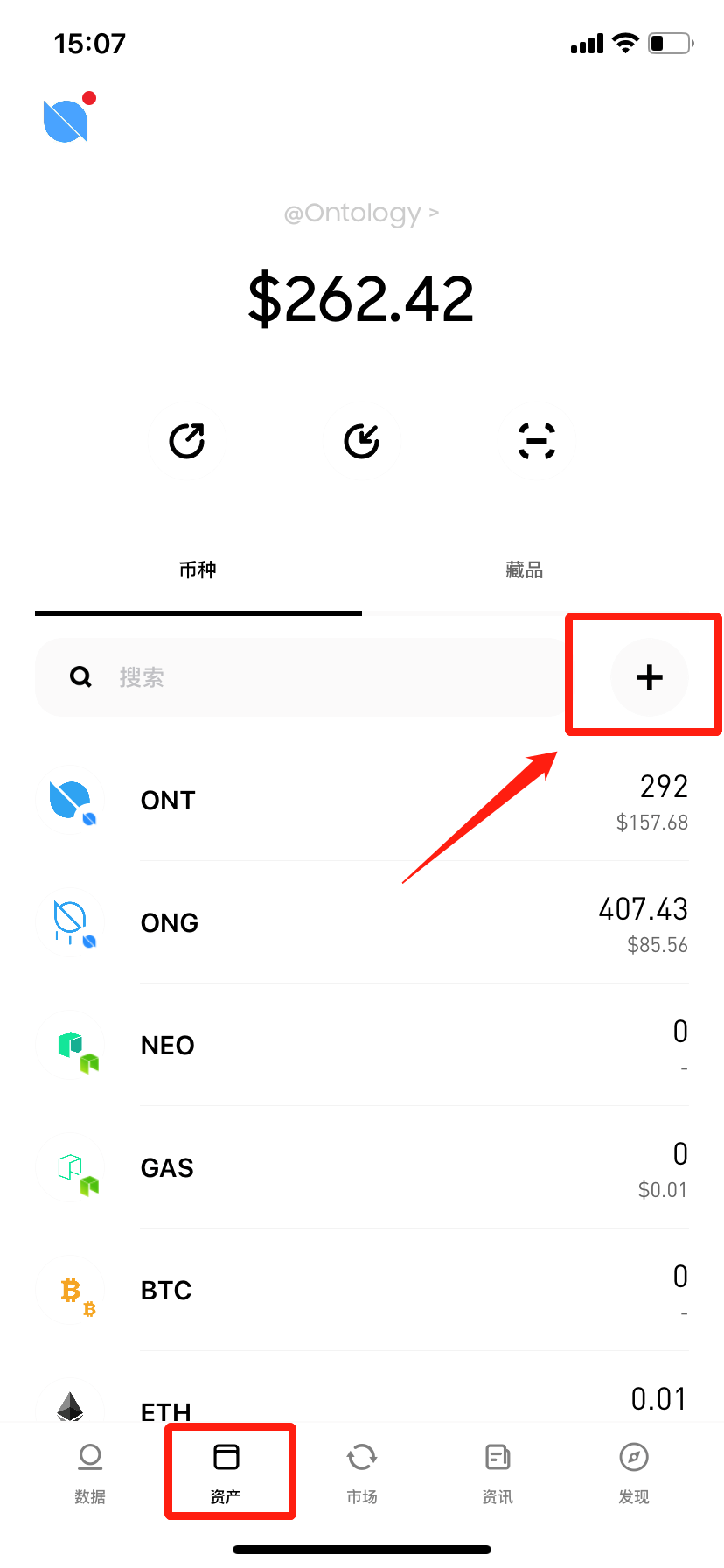
Task: Open the BTC asset row
Action: click(362, 1291)
